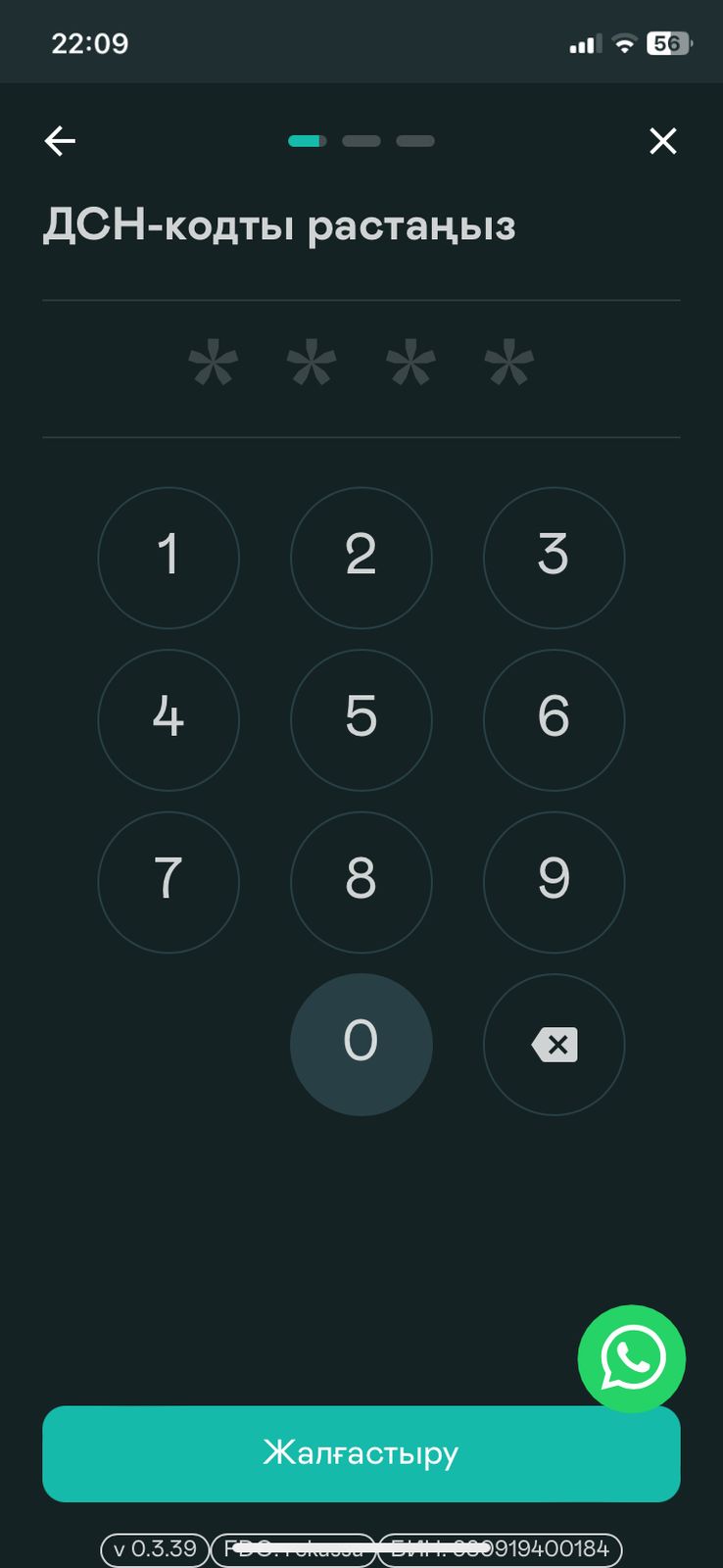Enter digit 4 on the keypad

click(169, 720)
